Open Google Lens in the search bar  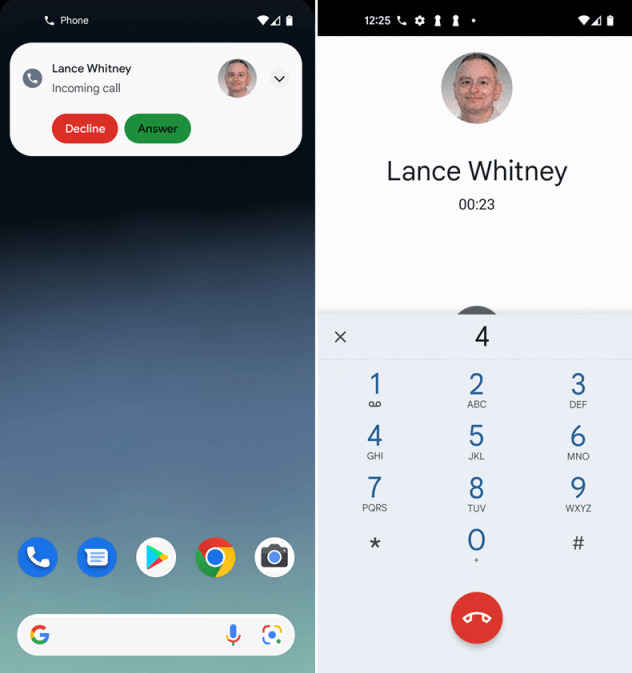click(271, 634)
